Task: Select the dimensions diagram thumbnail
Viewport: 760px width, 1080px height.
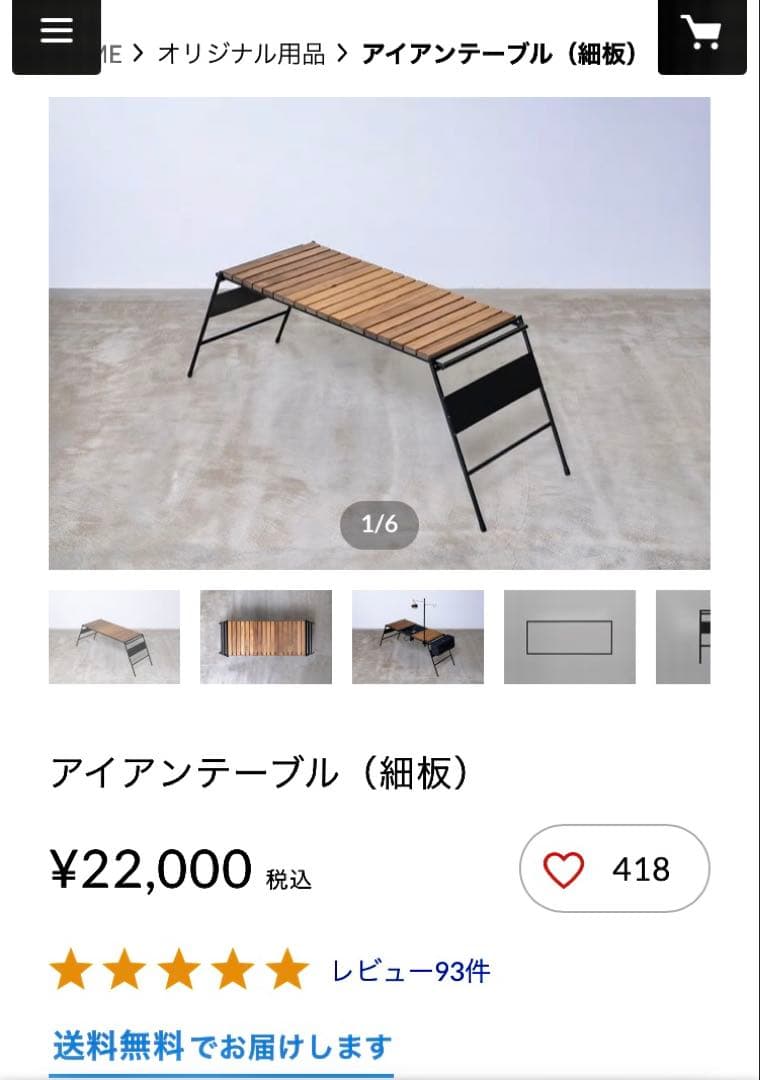Action: click(x=568, y=636)
